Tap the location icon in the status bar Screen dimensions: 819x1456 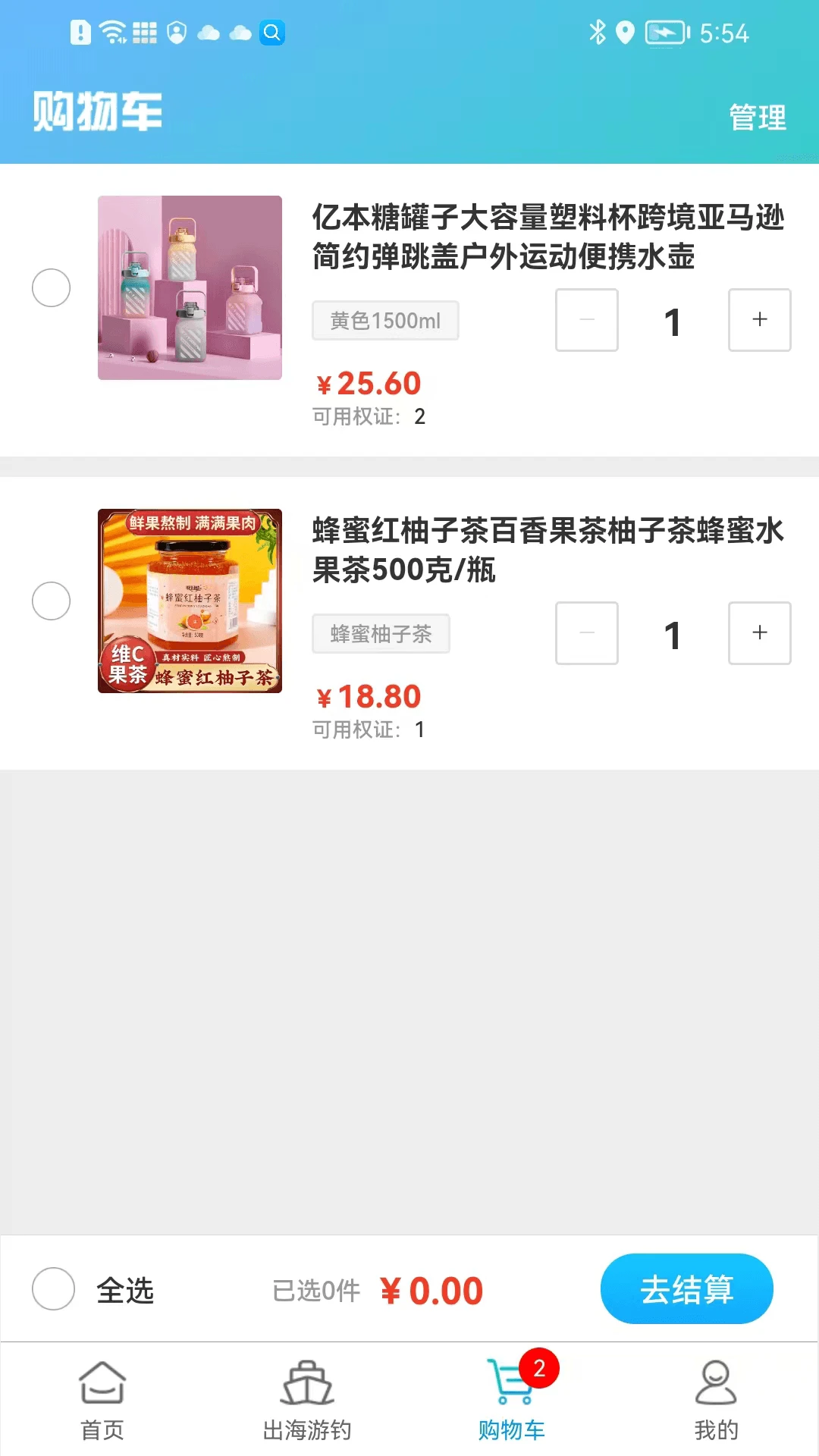tap(623, 33)
